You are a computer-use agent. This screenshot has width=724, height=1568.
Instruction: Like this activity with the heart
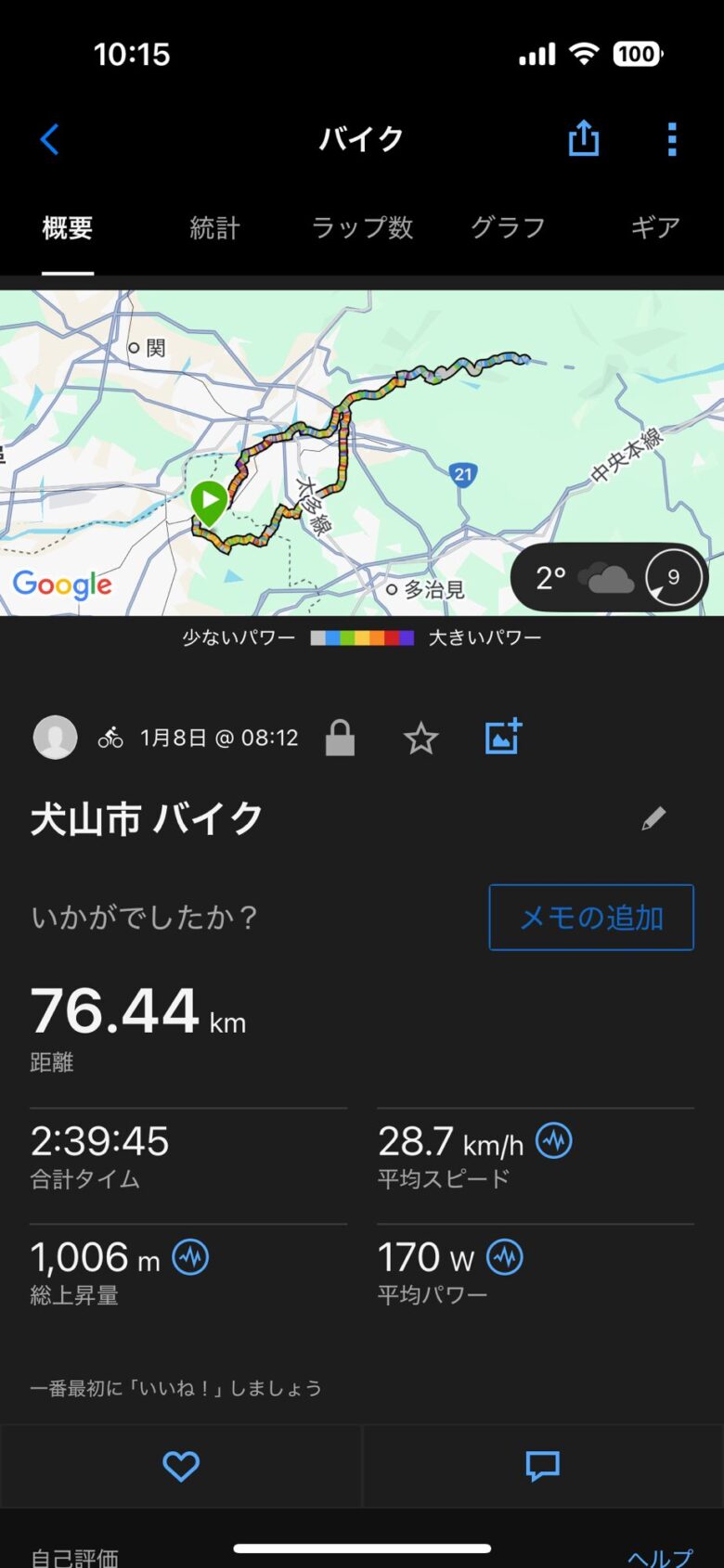point(181,1466)
